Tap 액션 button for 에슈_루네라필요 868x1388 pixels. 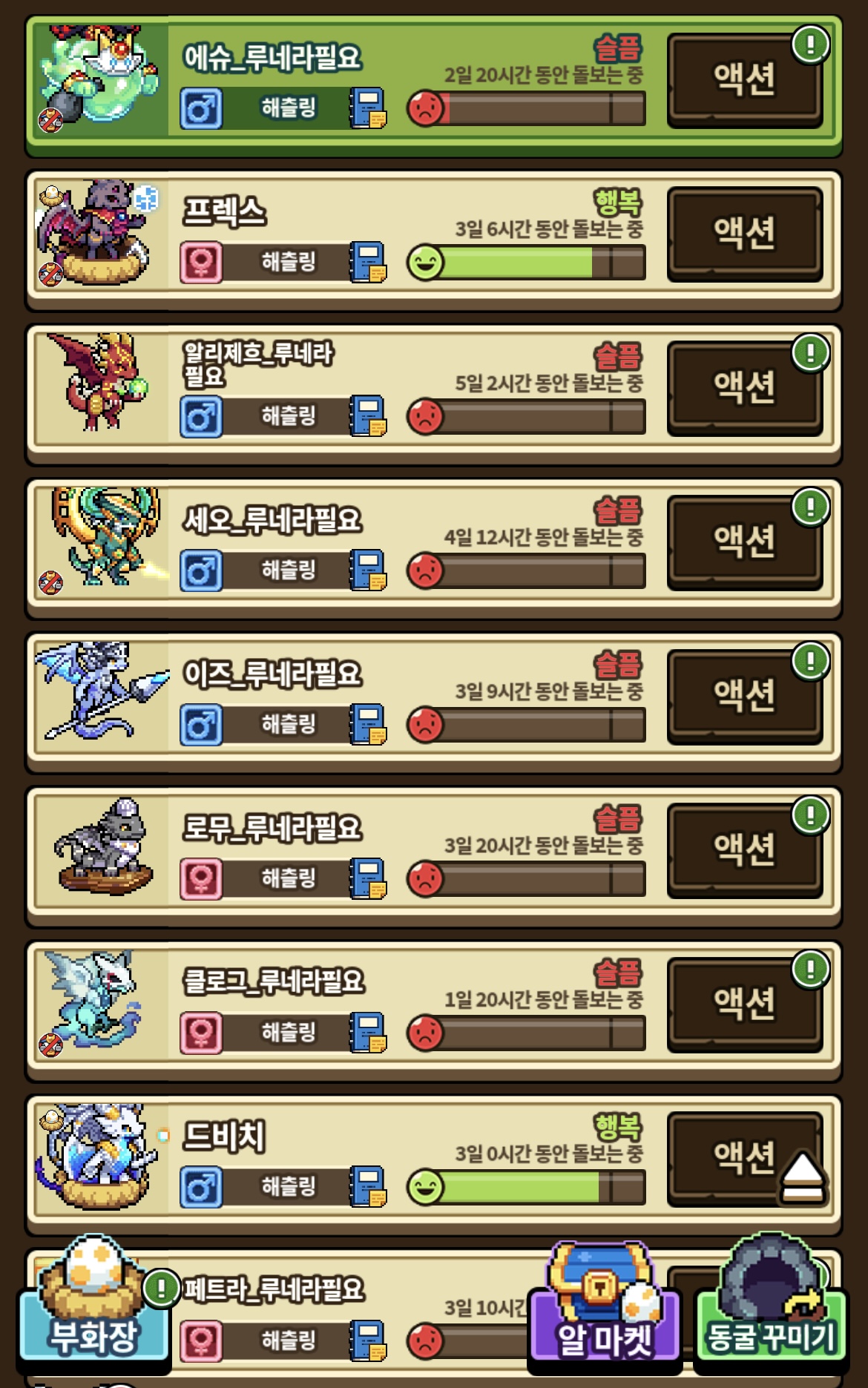[x=744, y=79]
